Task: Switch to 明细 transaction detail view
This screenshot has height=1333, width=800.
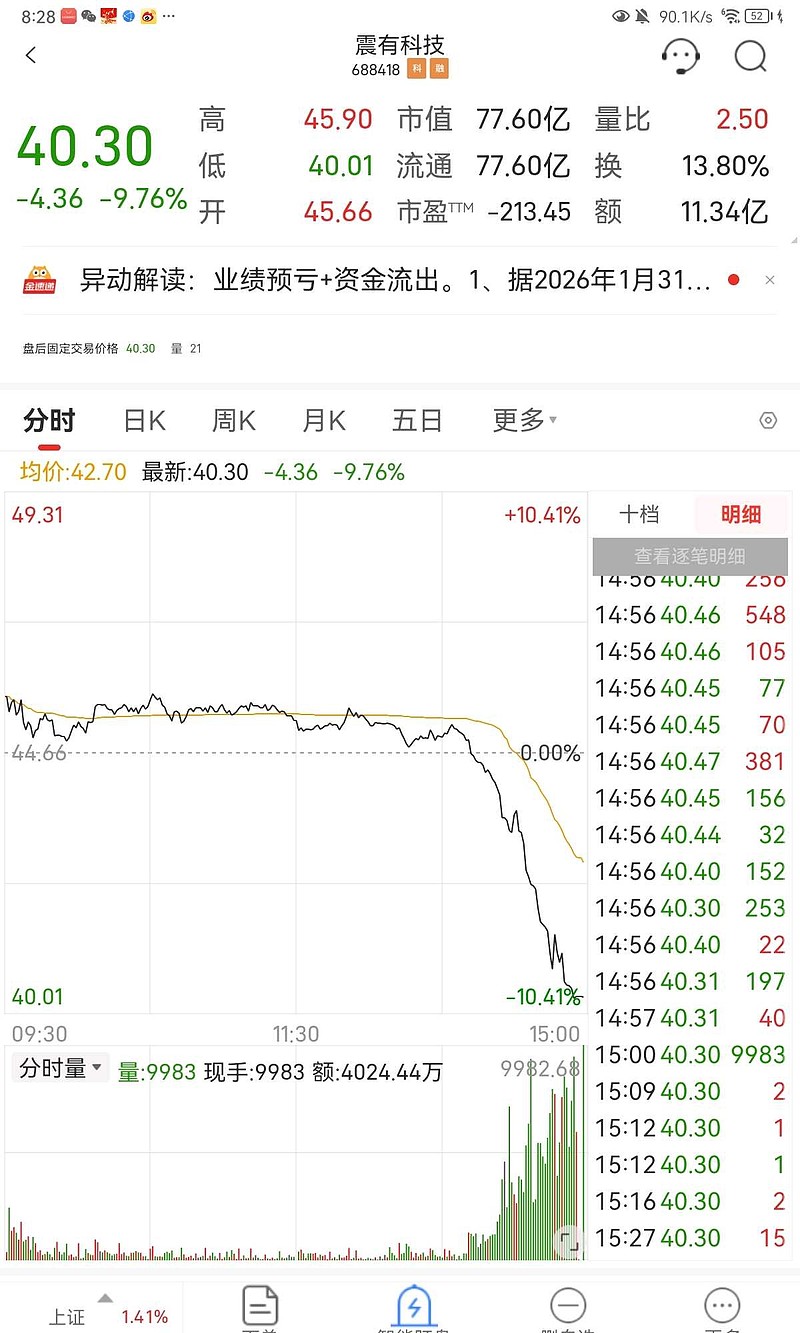Action: pyautogui.click(x=741, y=514)
